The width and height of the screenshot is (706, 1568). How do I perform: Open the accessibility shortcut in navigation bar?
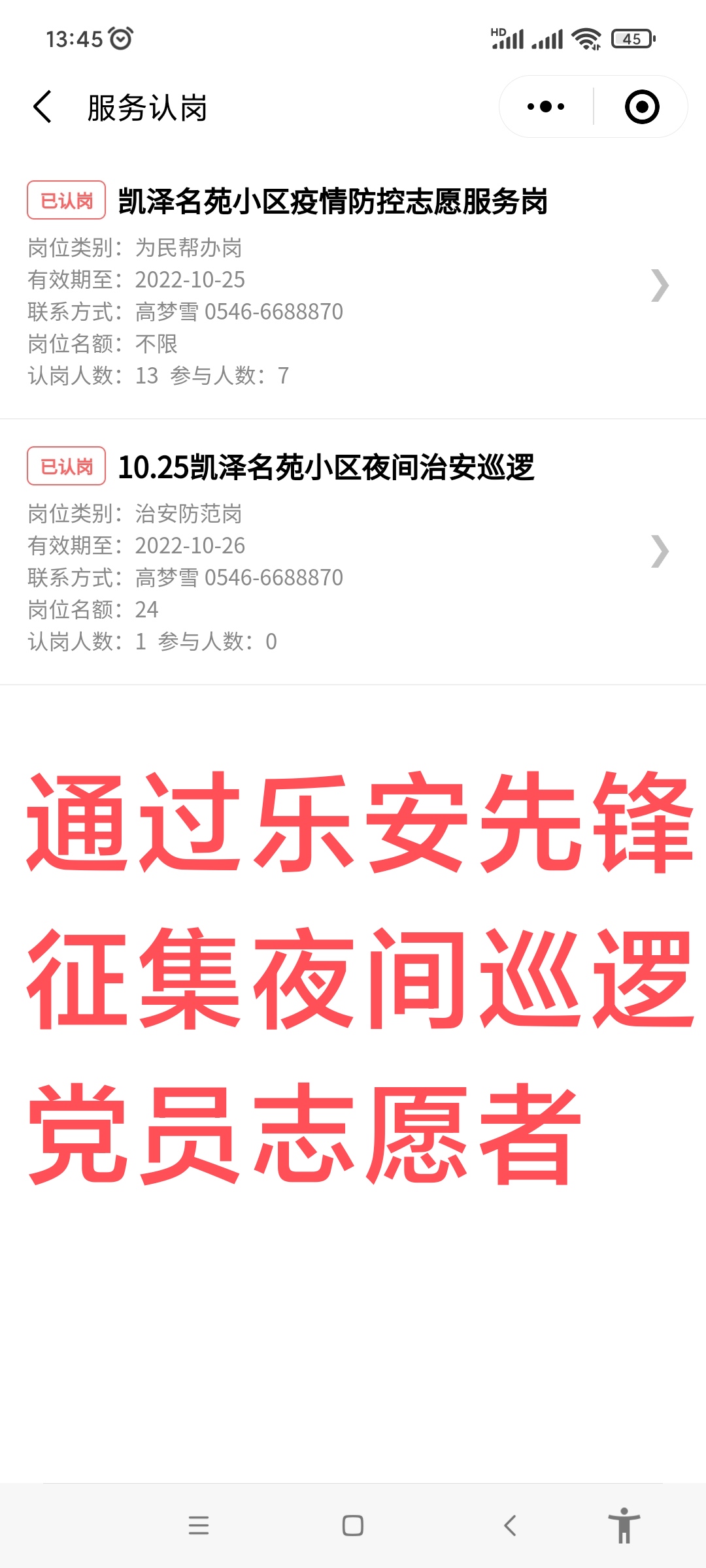(x=624, y=1525)
